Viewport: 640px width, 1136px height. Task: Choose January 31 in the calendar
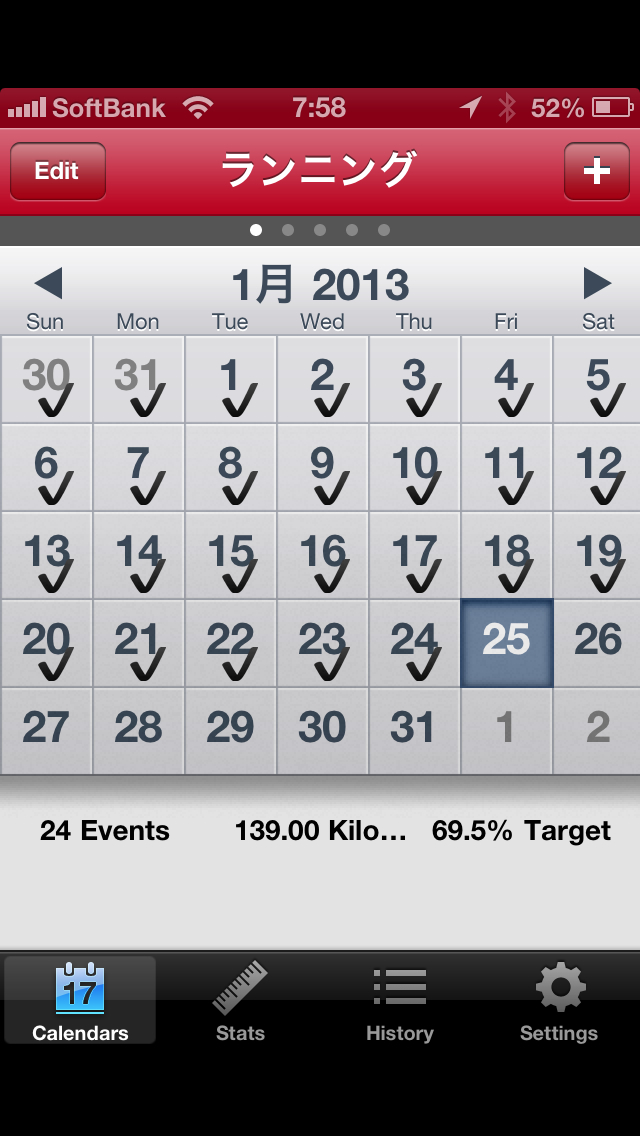click(x=413, y=731)
